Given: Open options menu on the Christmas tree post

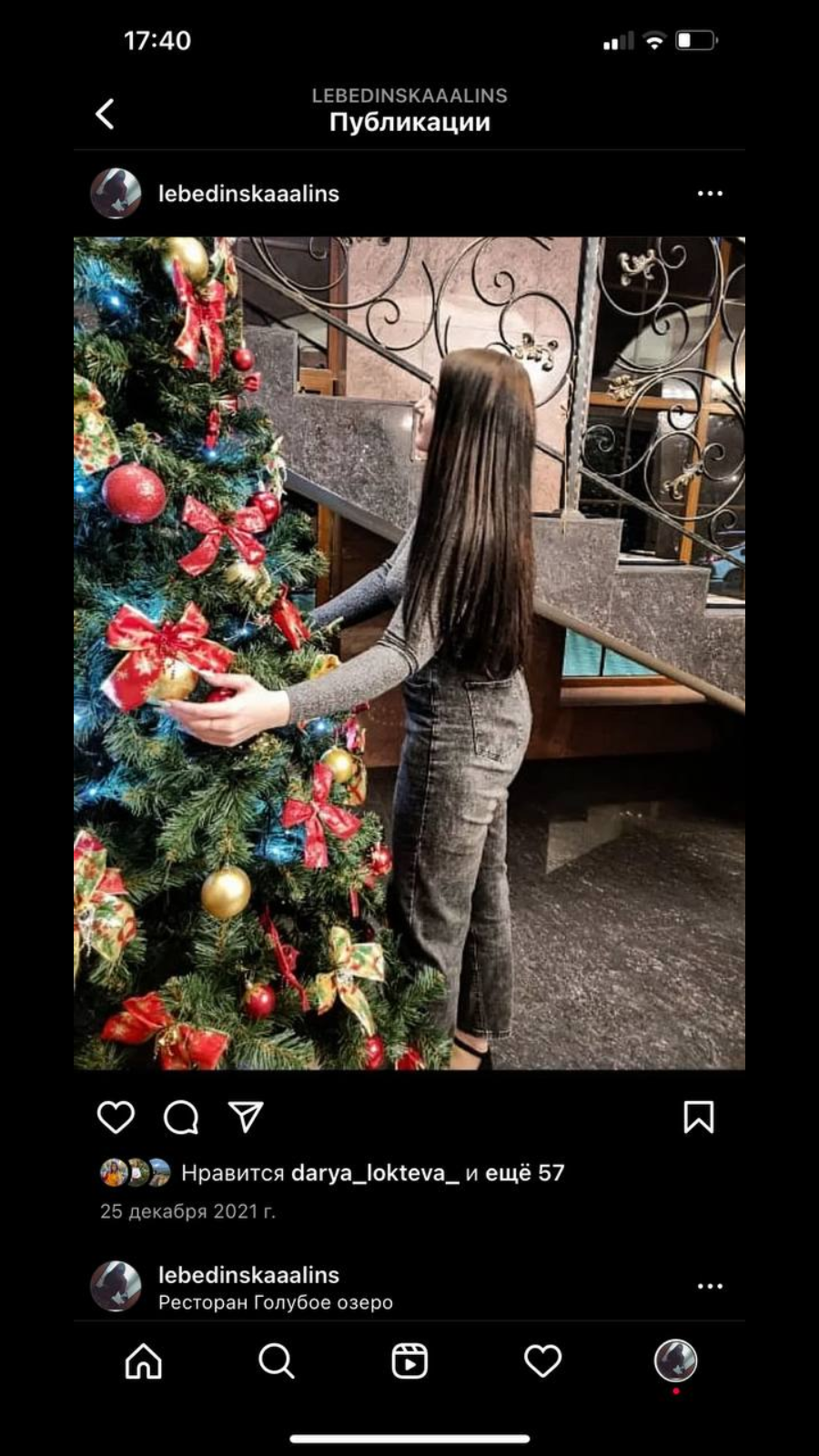Looking at the screenshot, I should click(x=710, y=194).
